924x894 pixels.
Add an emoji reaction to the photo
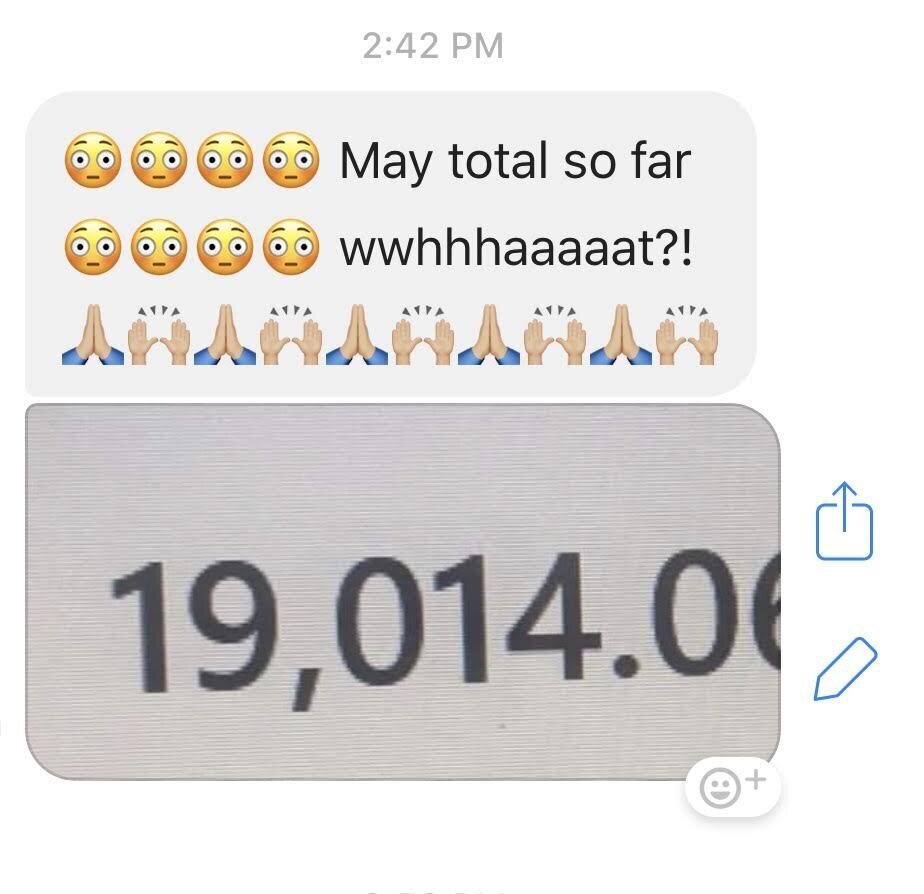(x=732, y=789)
